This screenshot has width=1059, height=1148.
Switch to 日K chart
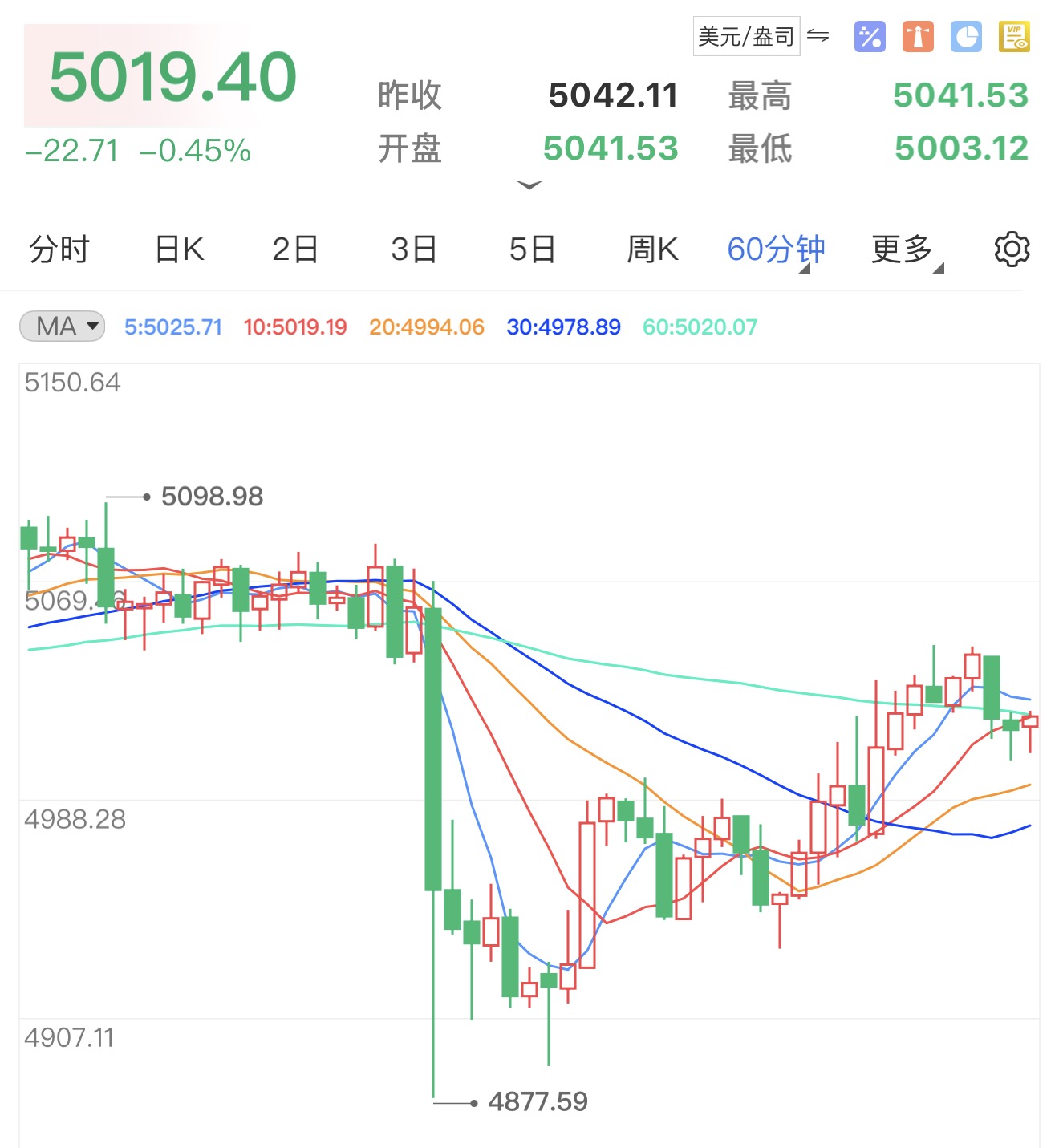[179, 249]
